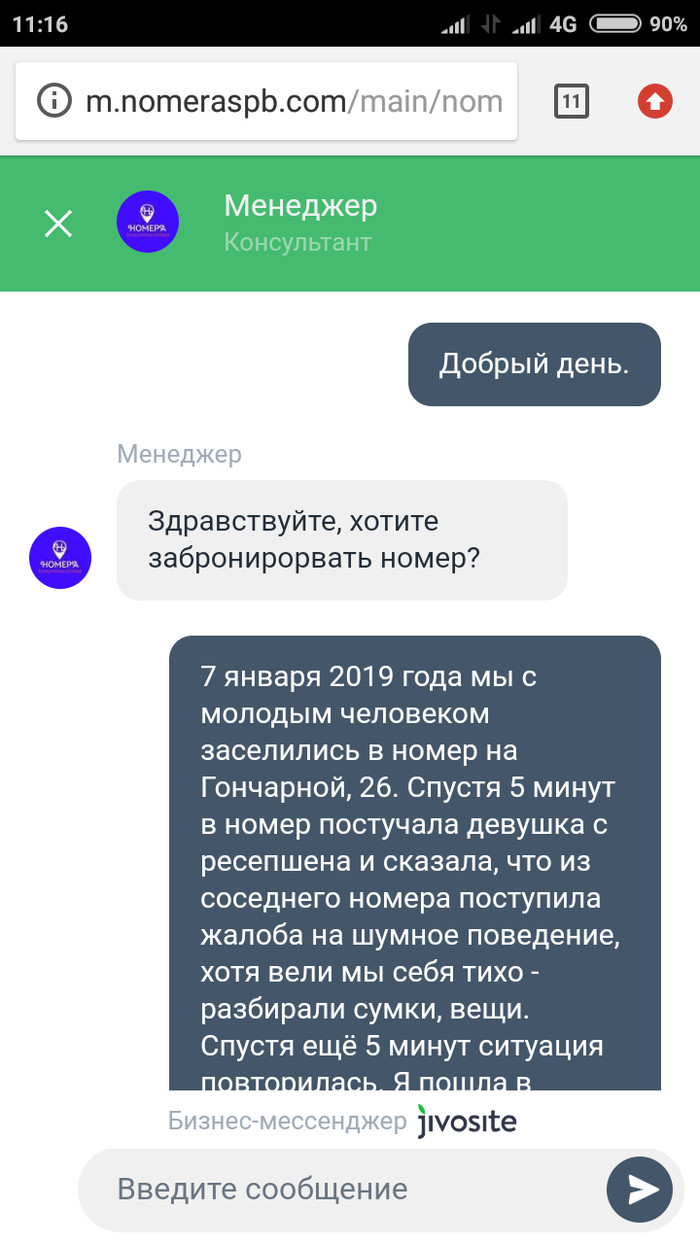Tap the address bar with m.nomeraspb.com
700x1244 pixels.
[295, 101]
